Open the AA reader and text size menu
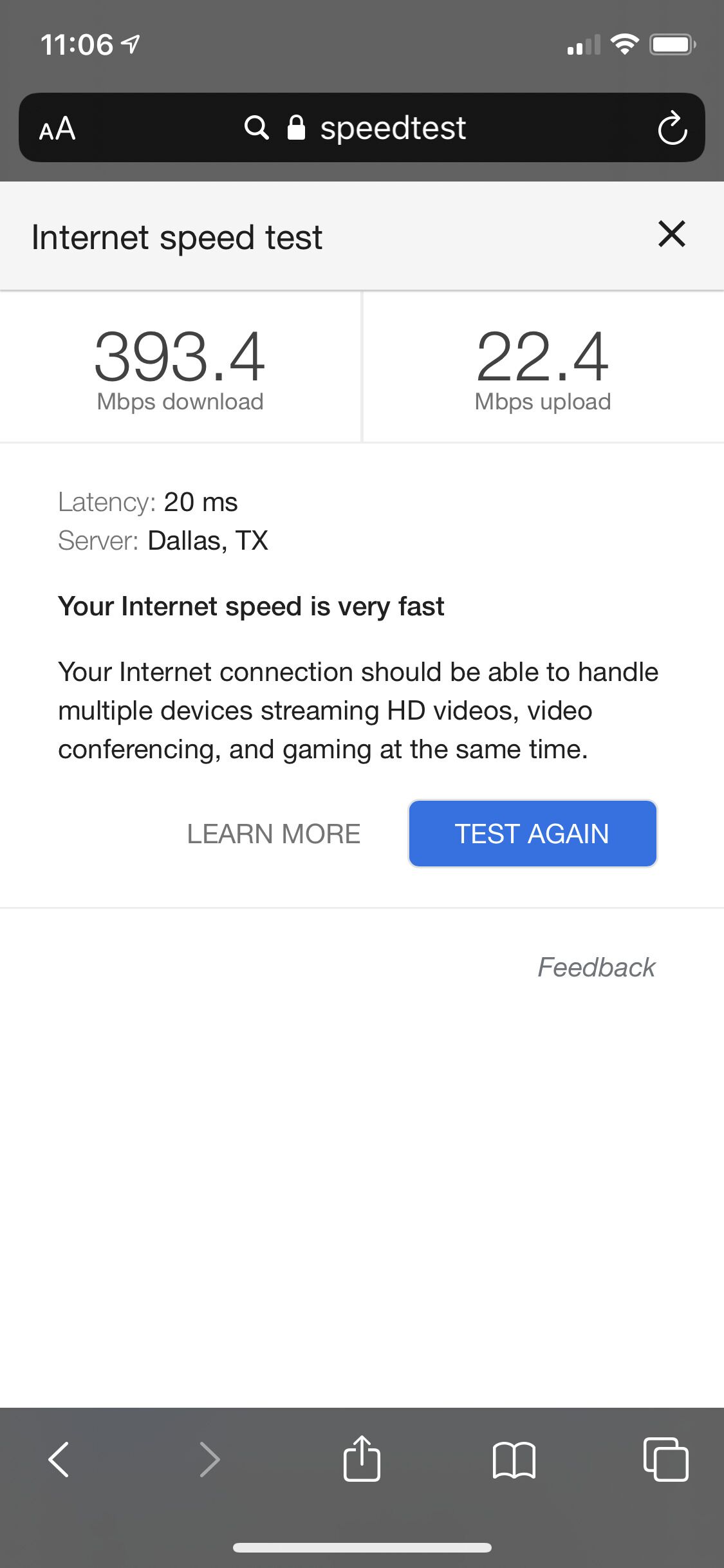Screen dimensions: 724x1568 [57, 129]
